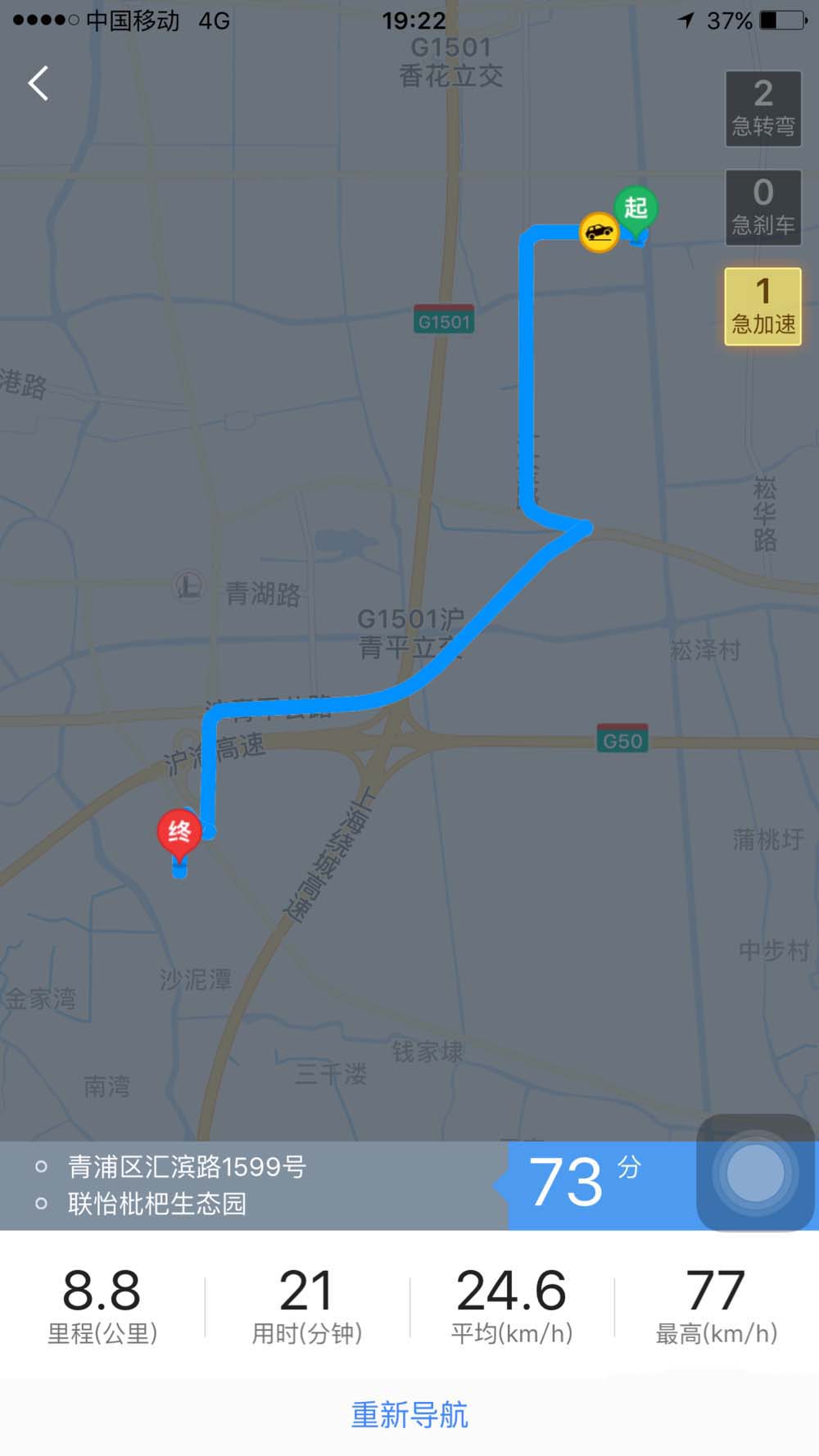Tap 重新导航 to restart navigation

(x=409, y=1414)
